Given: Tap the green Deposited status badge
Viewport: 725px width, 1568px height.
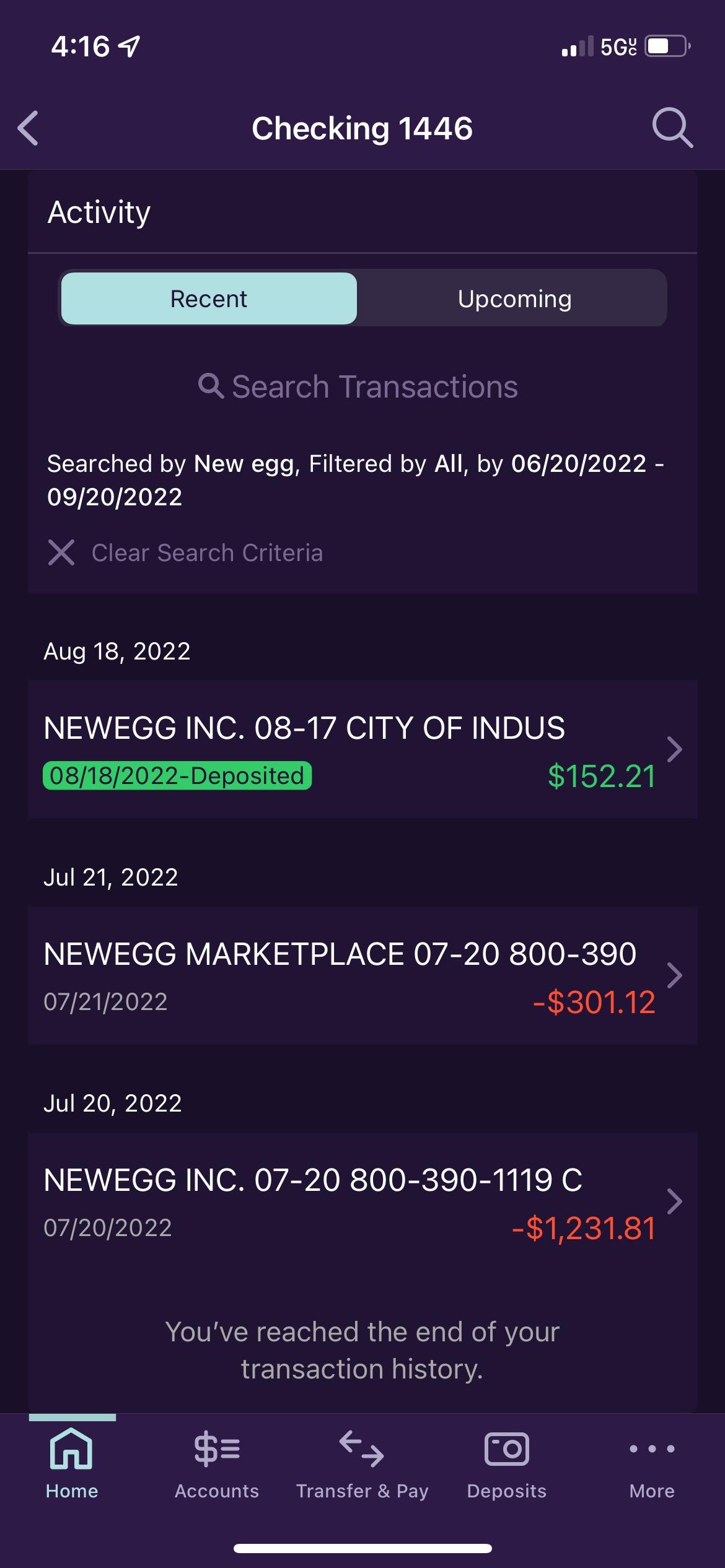Looking at the screenshot, I should (x=177, y=775).
